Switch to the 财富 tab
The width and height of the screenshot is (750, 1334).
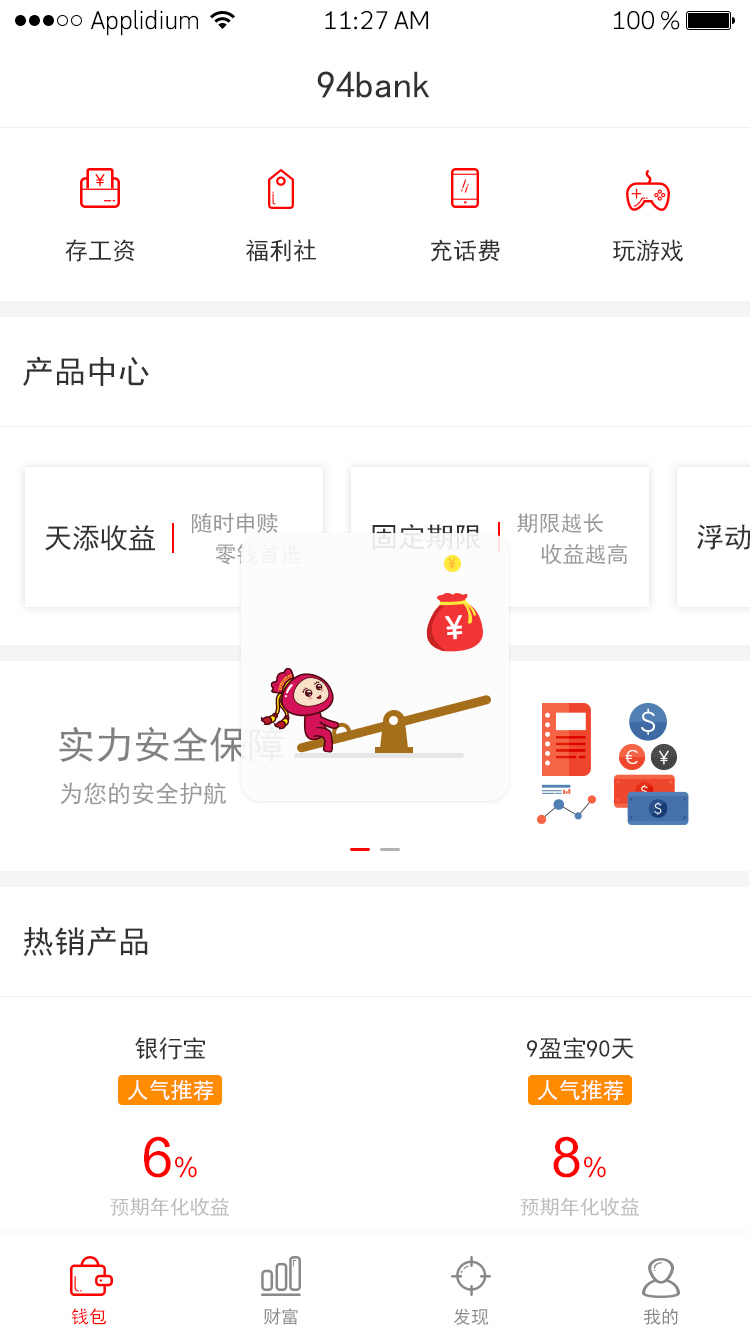[280, 1288]
